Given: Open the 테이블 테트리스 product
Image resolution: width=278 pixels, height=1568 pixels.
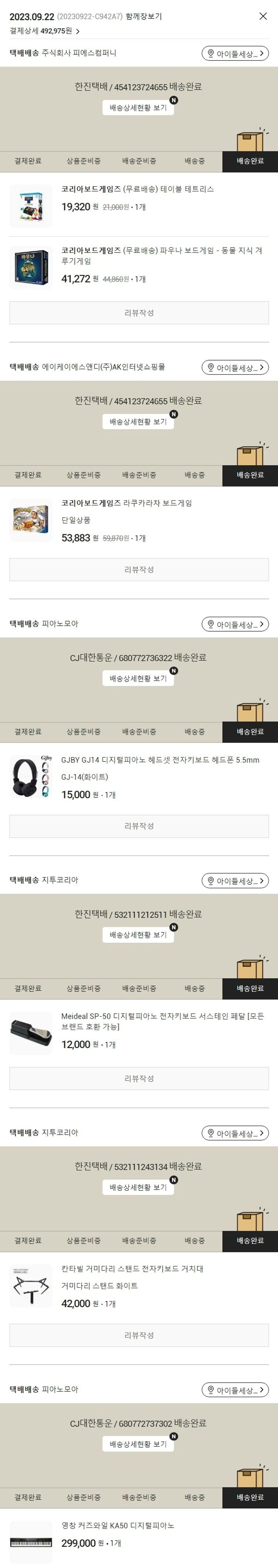Looking at the screenshot, I should click(x=138, y=189).
